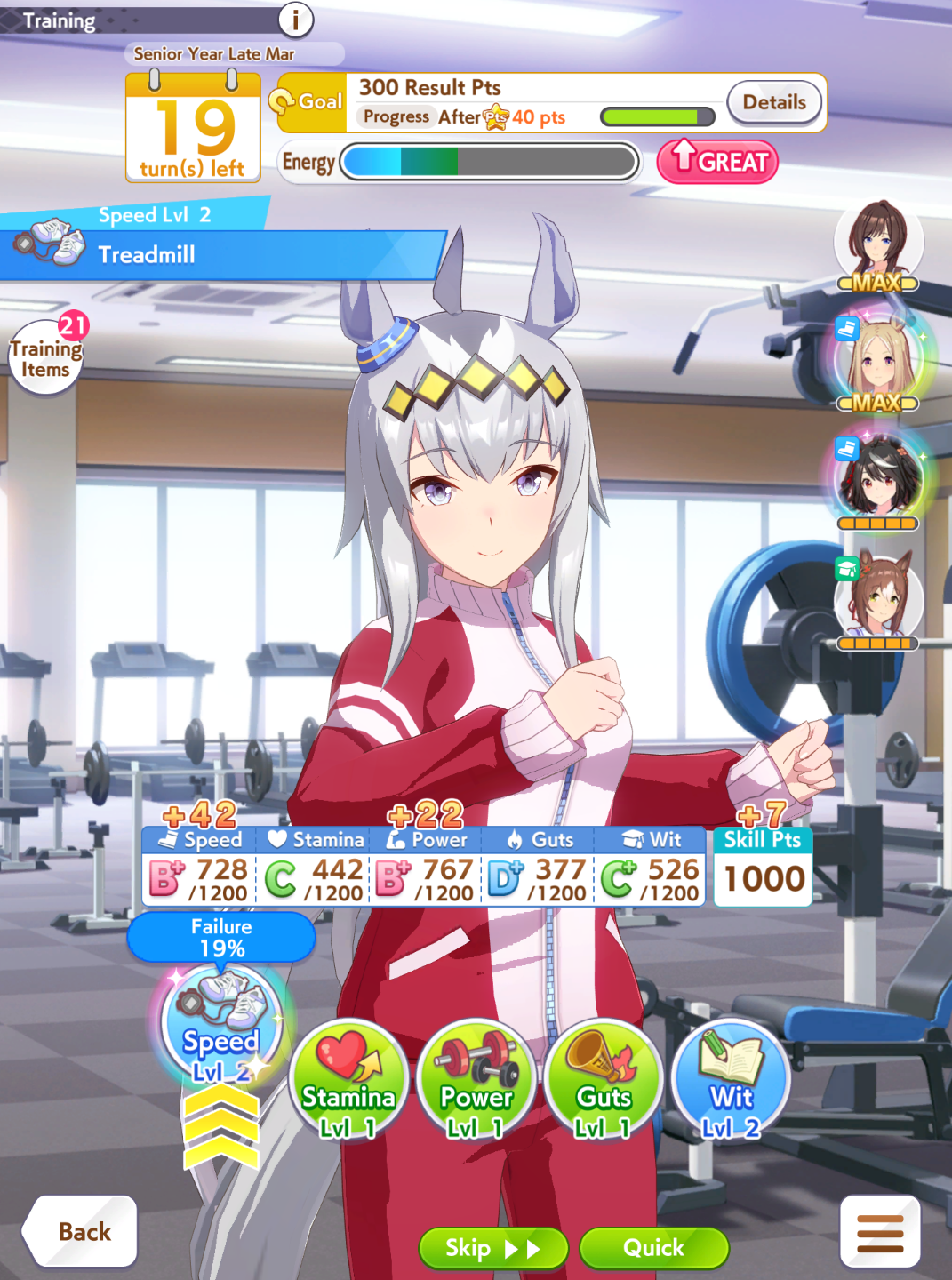
Task: Go Back to previous screen
Action: point(82,1231)
